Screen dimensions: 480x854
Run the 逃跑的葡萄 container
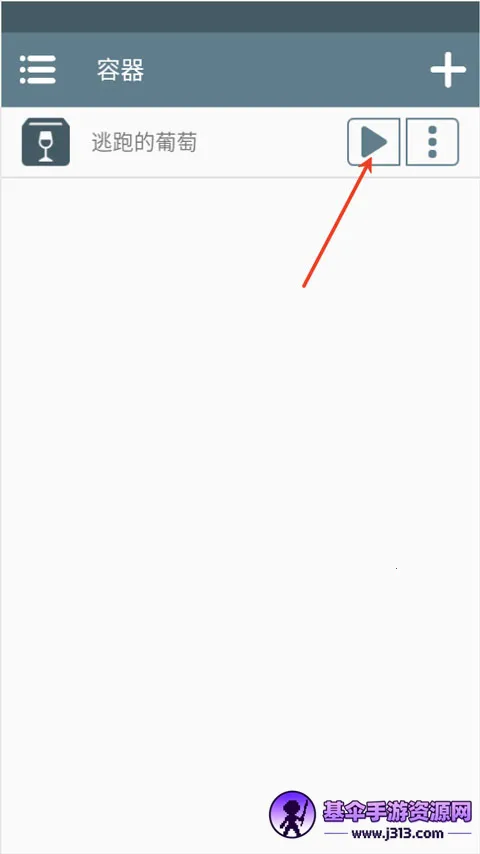(374, 142)
